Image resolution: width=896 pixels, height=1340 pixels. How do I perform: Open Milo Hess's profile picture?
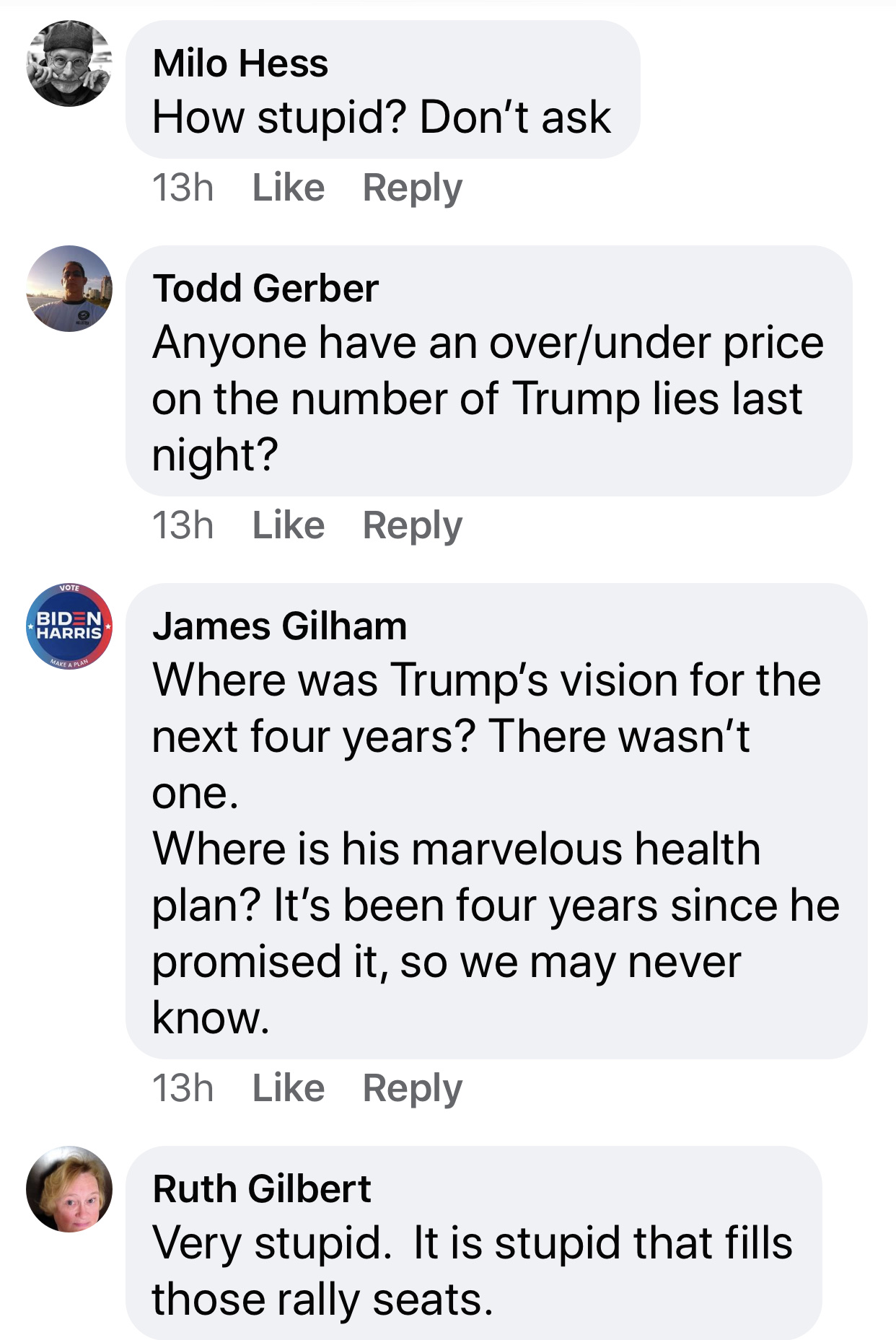click(69, 64)
